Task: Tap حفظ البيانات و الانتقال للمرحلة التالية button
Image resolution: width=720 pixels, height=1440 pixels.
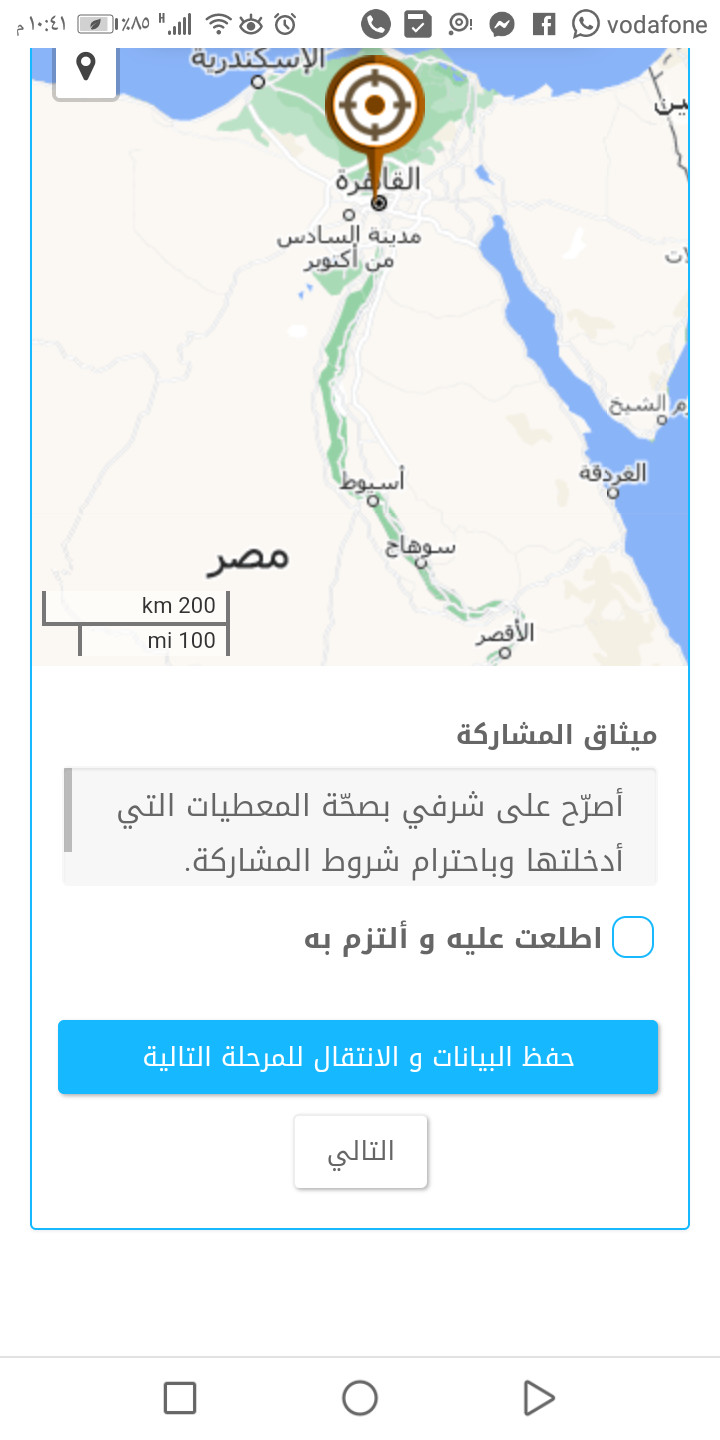Action: coord(358,1057)
